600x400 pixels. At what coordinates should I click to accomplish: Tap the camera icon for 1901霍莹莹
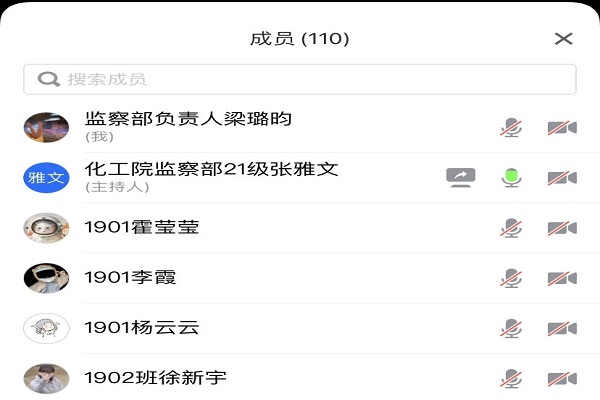click(562, 228)
